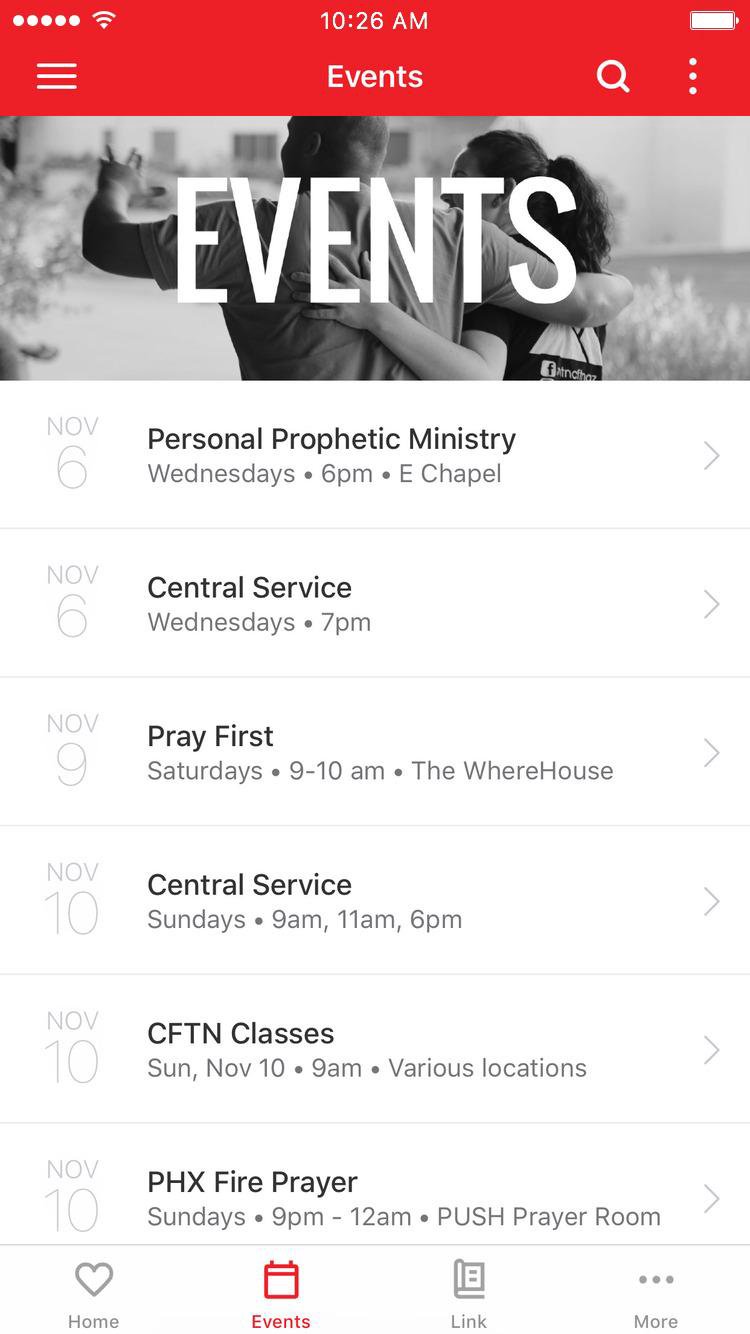Open chevron next to Central Service Sundays
750x1334 pixels.
pyautogui.click(x=711, y=899)
